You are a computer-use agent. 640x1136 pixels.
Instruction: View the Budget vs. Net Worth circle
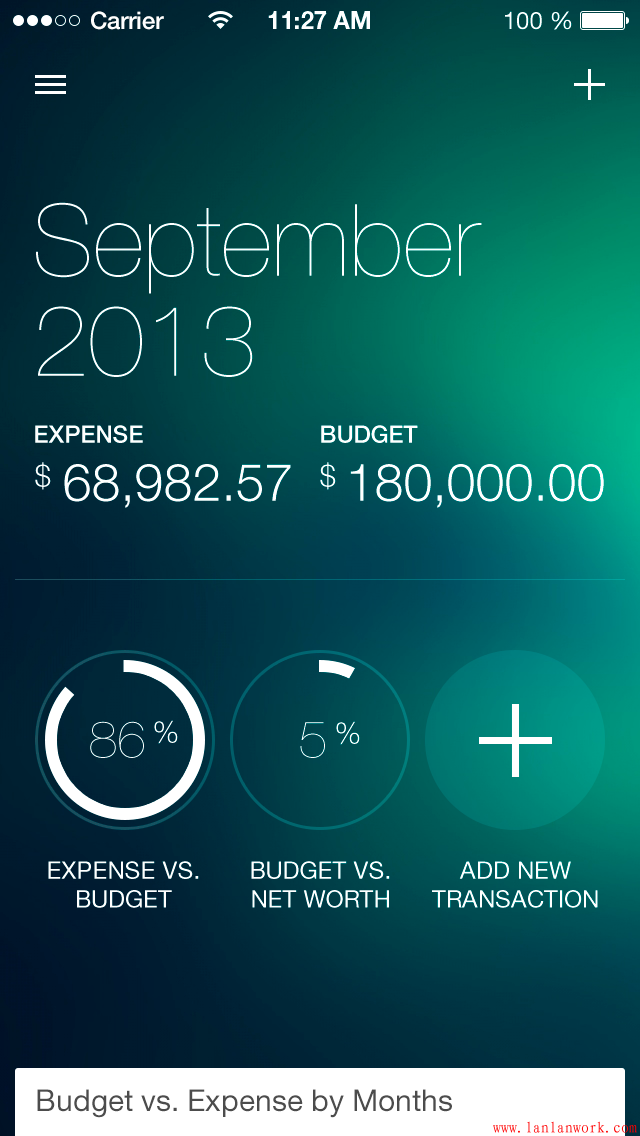[320, 740]
